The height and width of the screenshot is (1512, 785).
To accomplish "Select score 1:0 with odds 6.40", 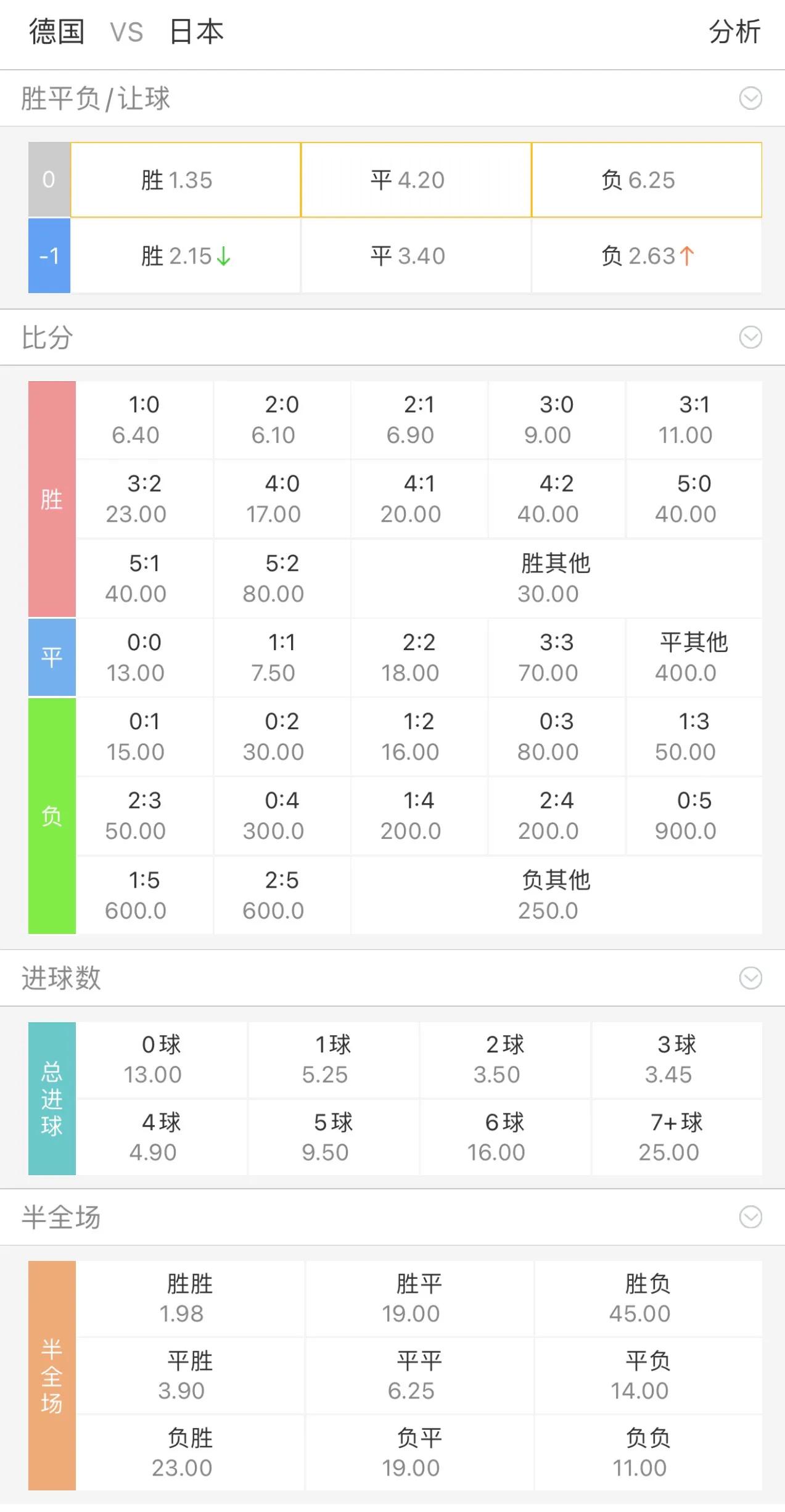I will (144, 419).
